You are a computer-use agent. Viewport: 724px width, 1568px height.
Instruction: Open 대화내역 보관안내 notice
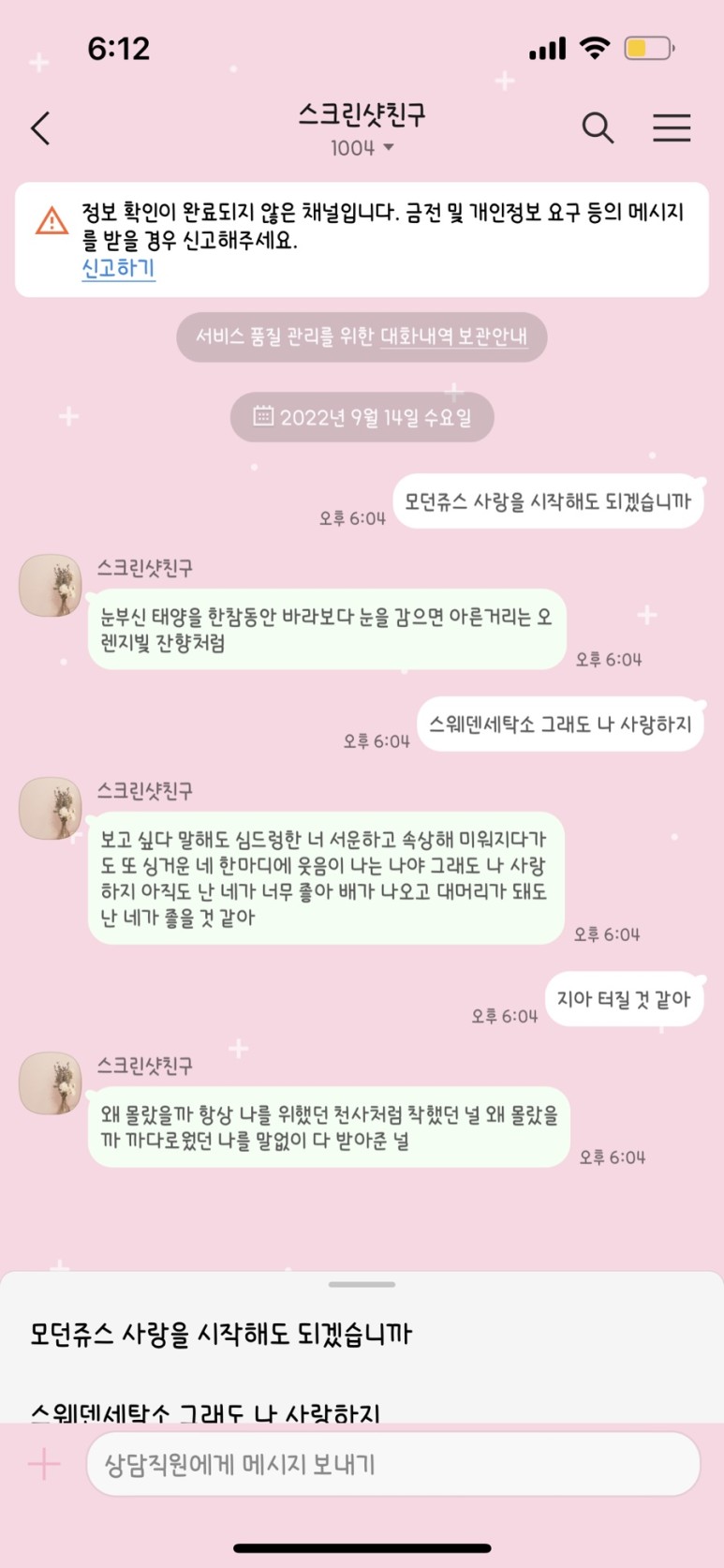point(453,336)
